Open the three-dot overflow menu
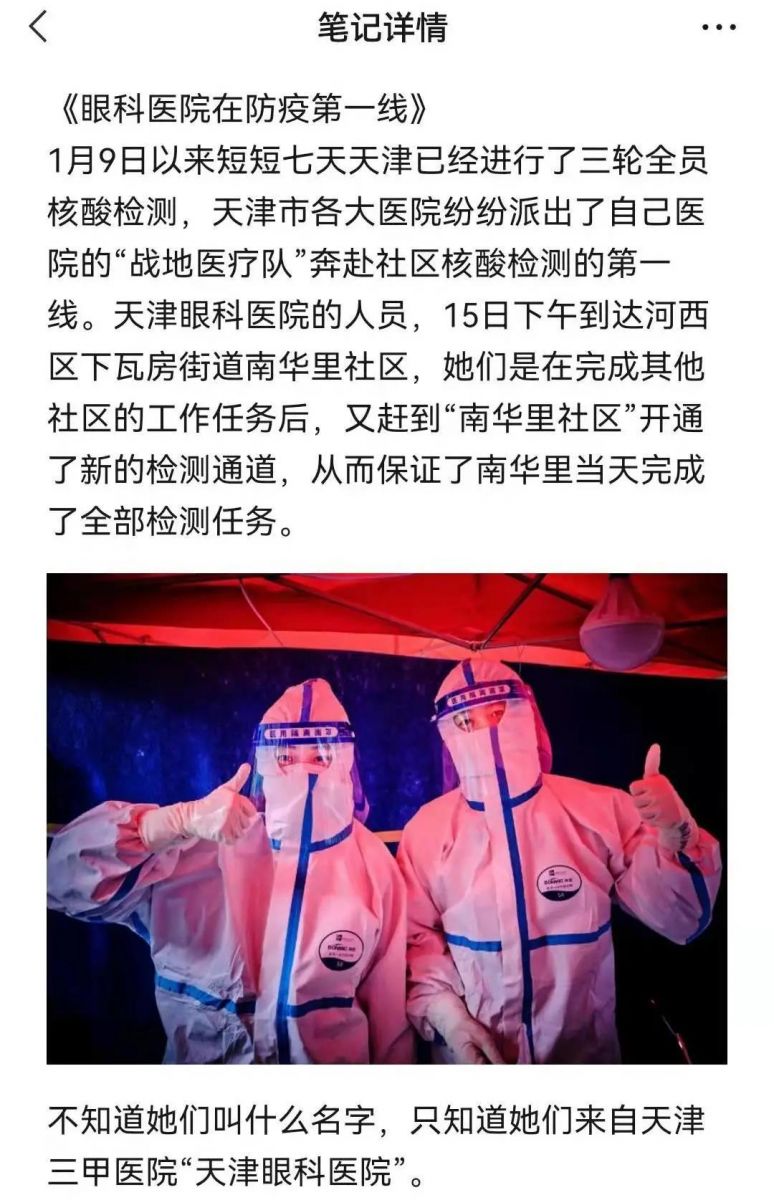The image size is (774, 1200). click(718, 28)
